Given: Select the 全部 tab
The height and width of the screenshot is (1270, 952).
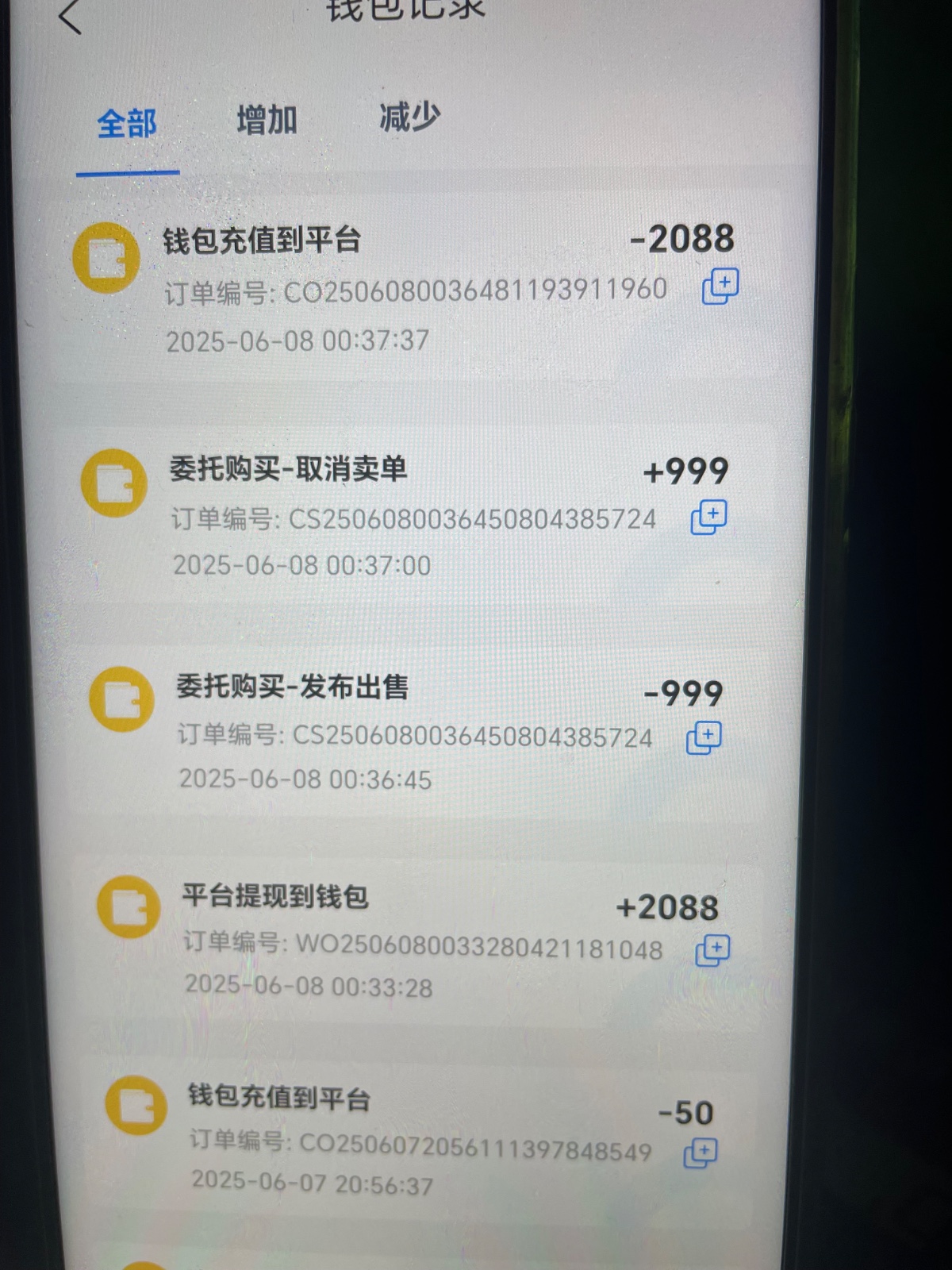Looking at the screenshot, I should (127, 125).
